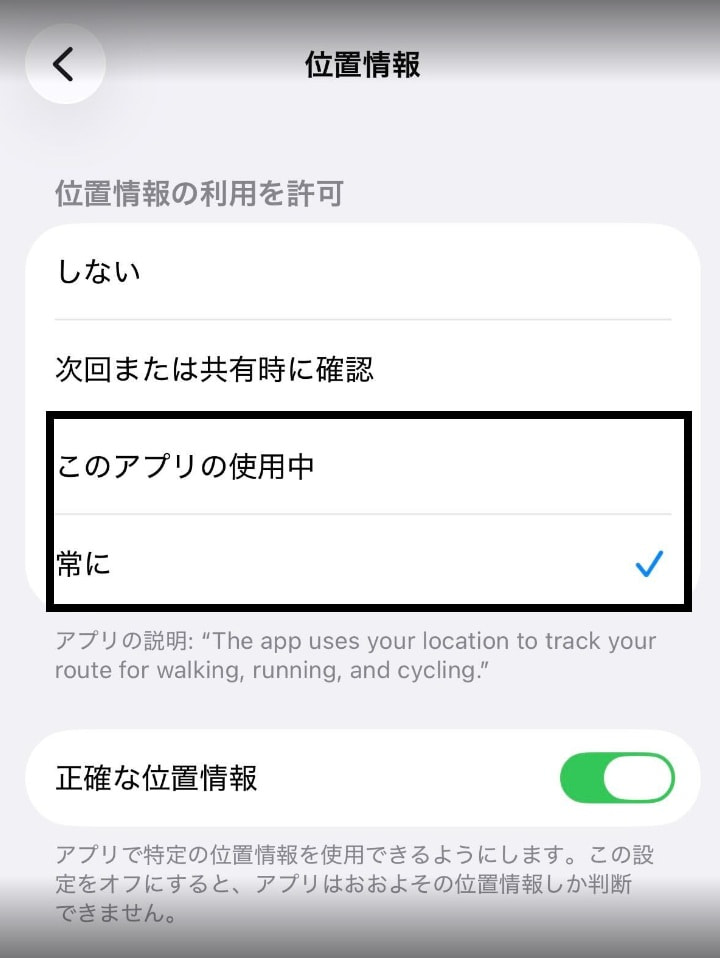Go back from 位置情報 screen

coord(65,65)
